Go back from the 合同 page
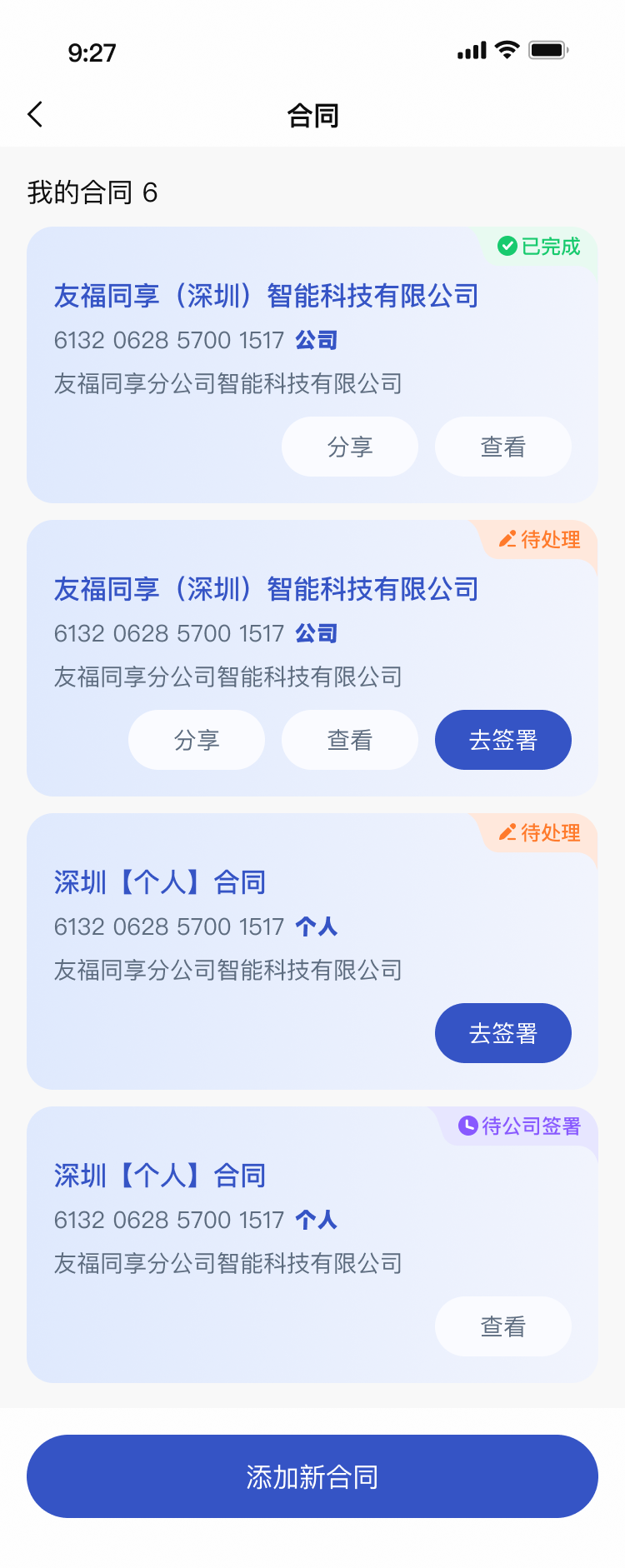The width and height of the screenshot is (625, 1568). 35,115
